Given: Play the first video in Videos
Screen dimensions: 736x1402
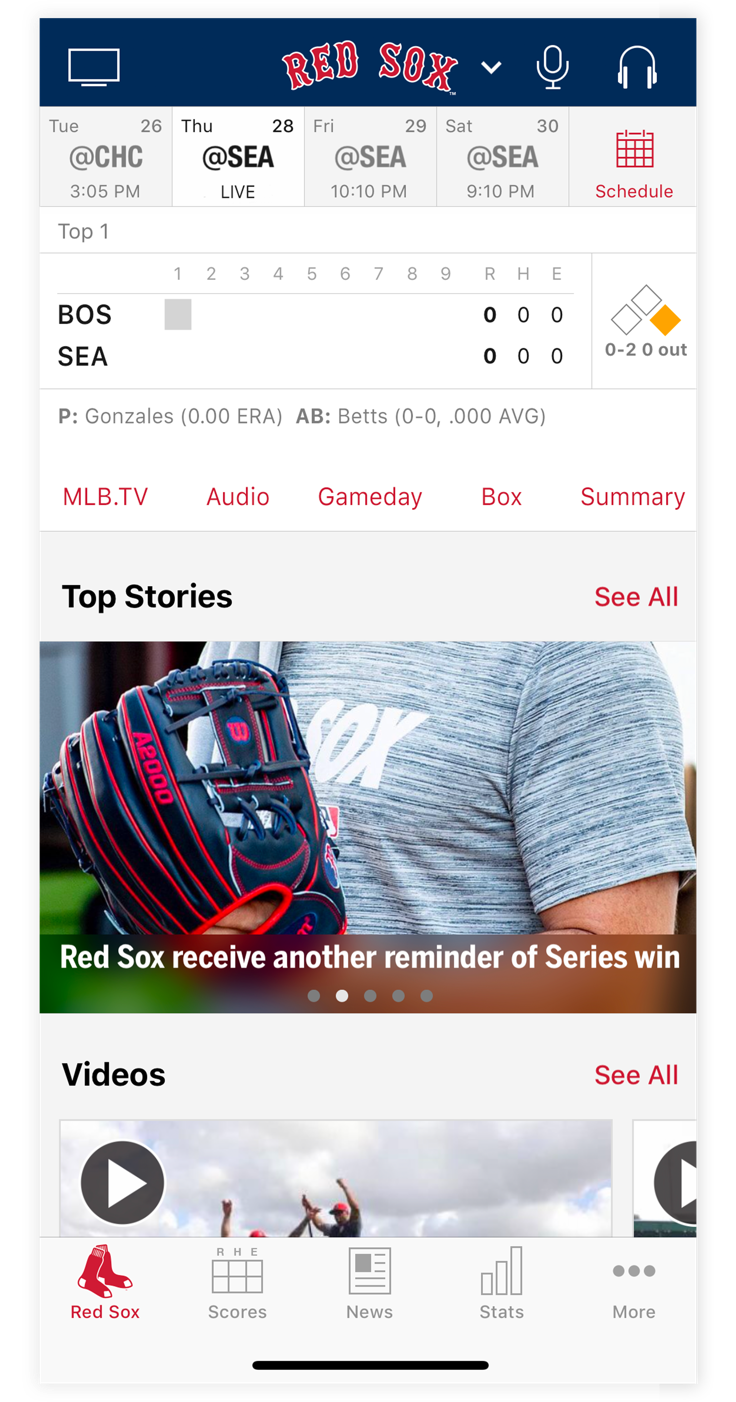Looking at the screenshot, I should [123, 1183].
